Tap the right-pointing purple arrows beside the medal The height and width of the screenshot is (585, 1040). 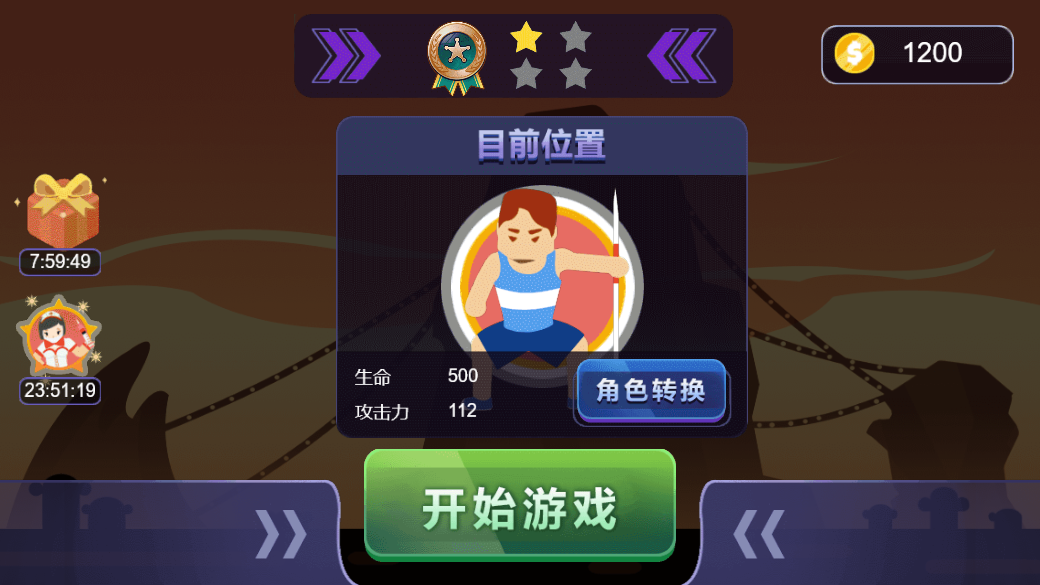click(346, 55)
